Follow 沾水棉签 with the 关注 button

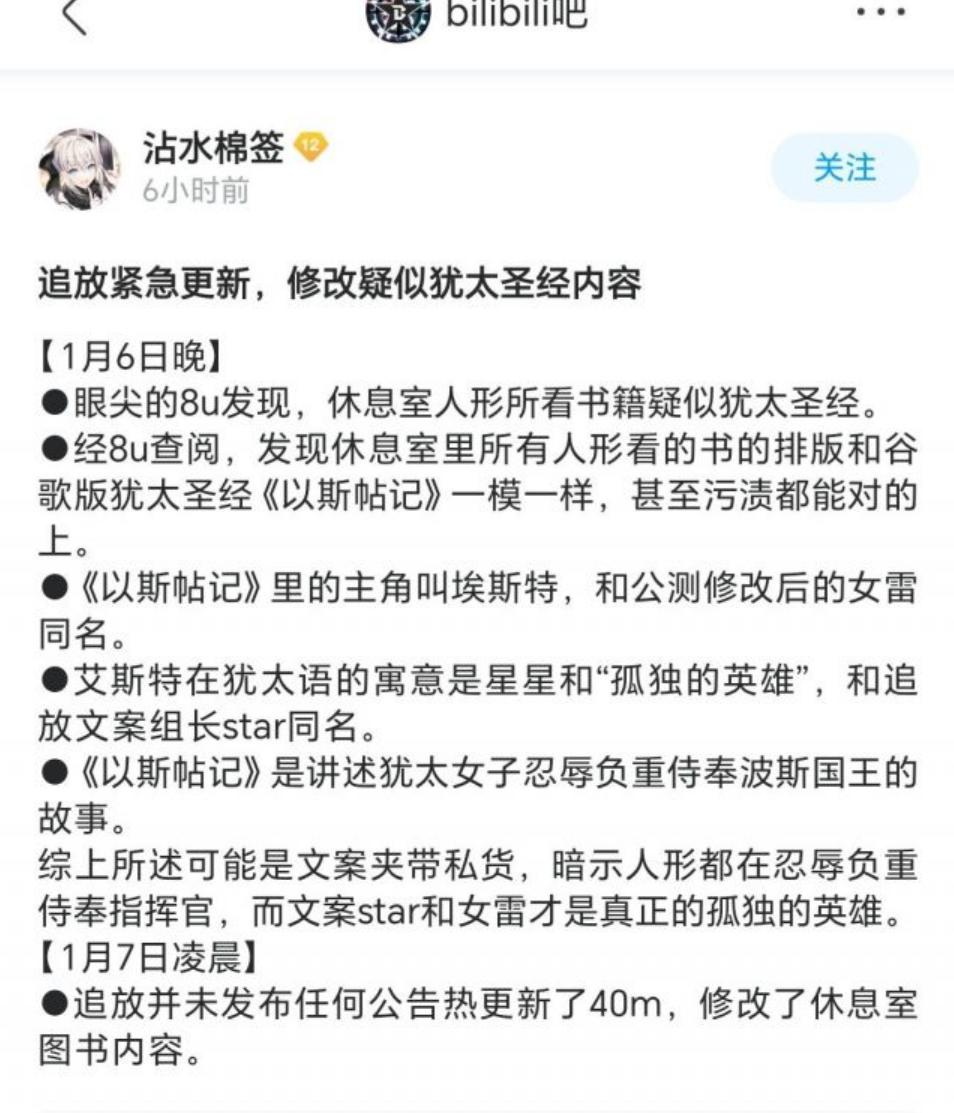(844, 168)
